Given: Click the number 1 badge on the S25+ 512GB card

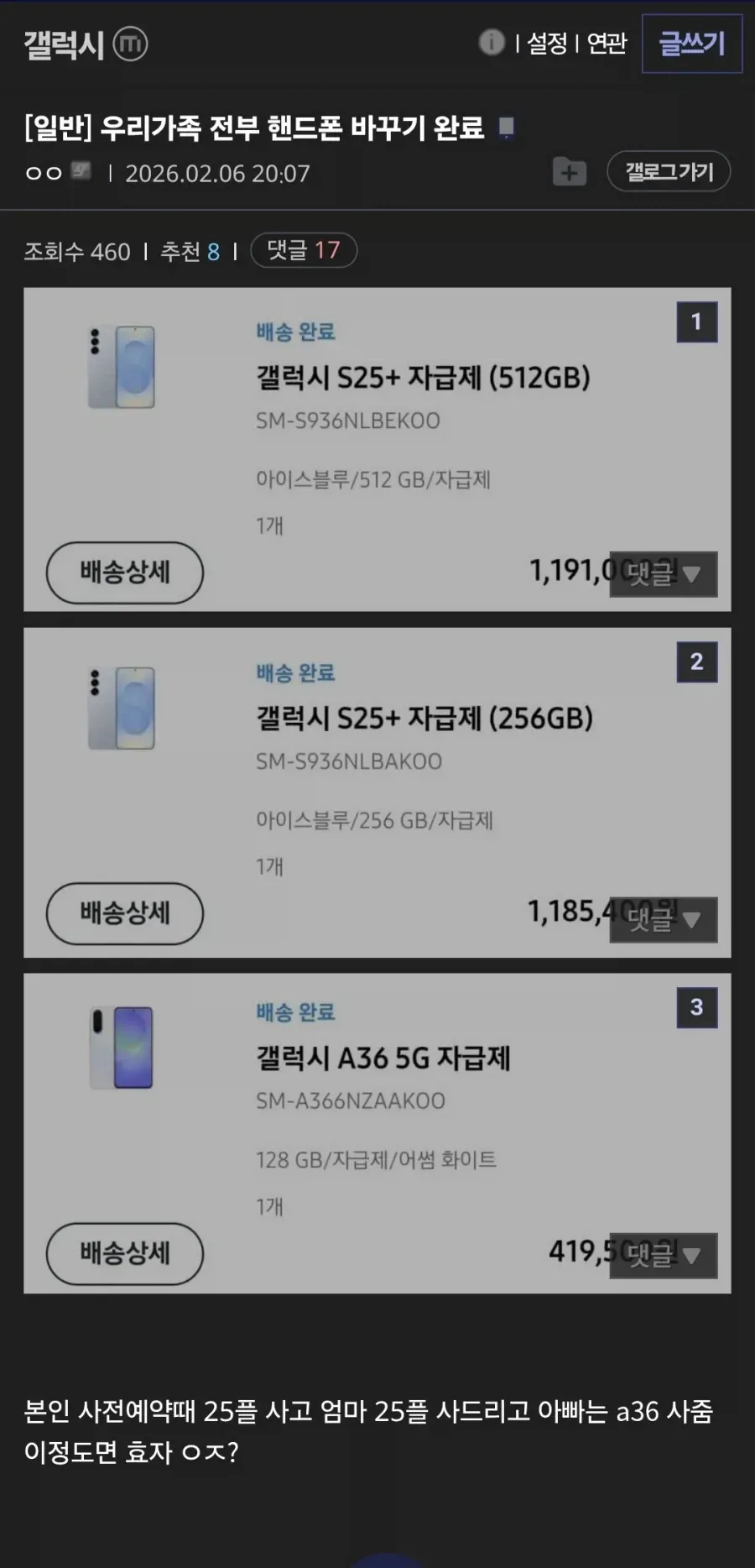Looking at the screenshot, I should [696, 322].
